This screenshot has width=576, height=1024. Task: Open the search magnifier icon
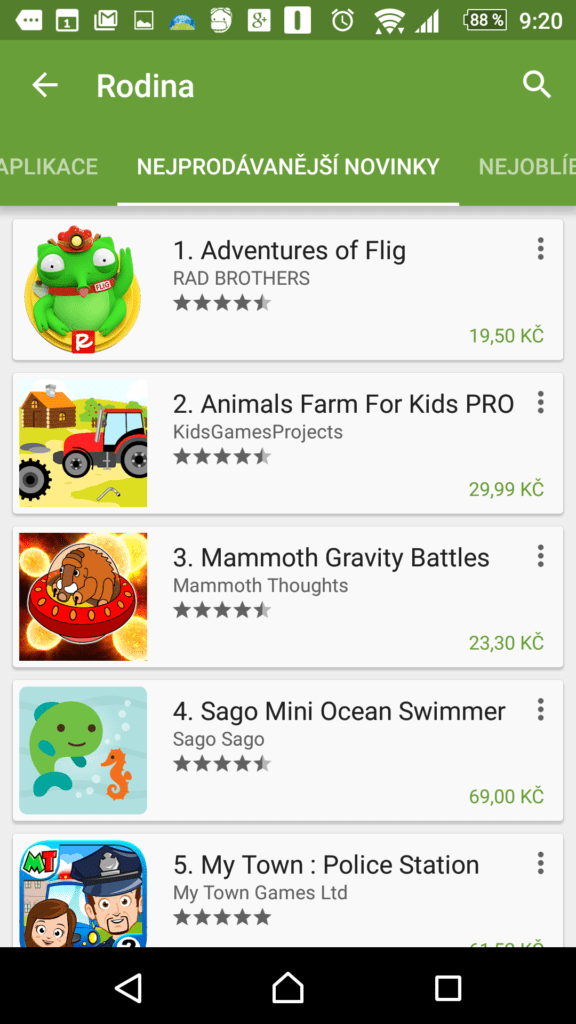tap(537, 85)
